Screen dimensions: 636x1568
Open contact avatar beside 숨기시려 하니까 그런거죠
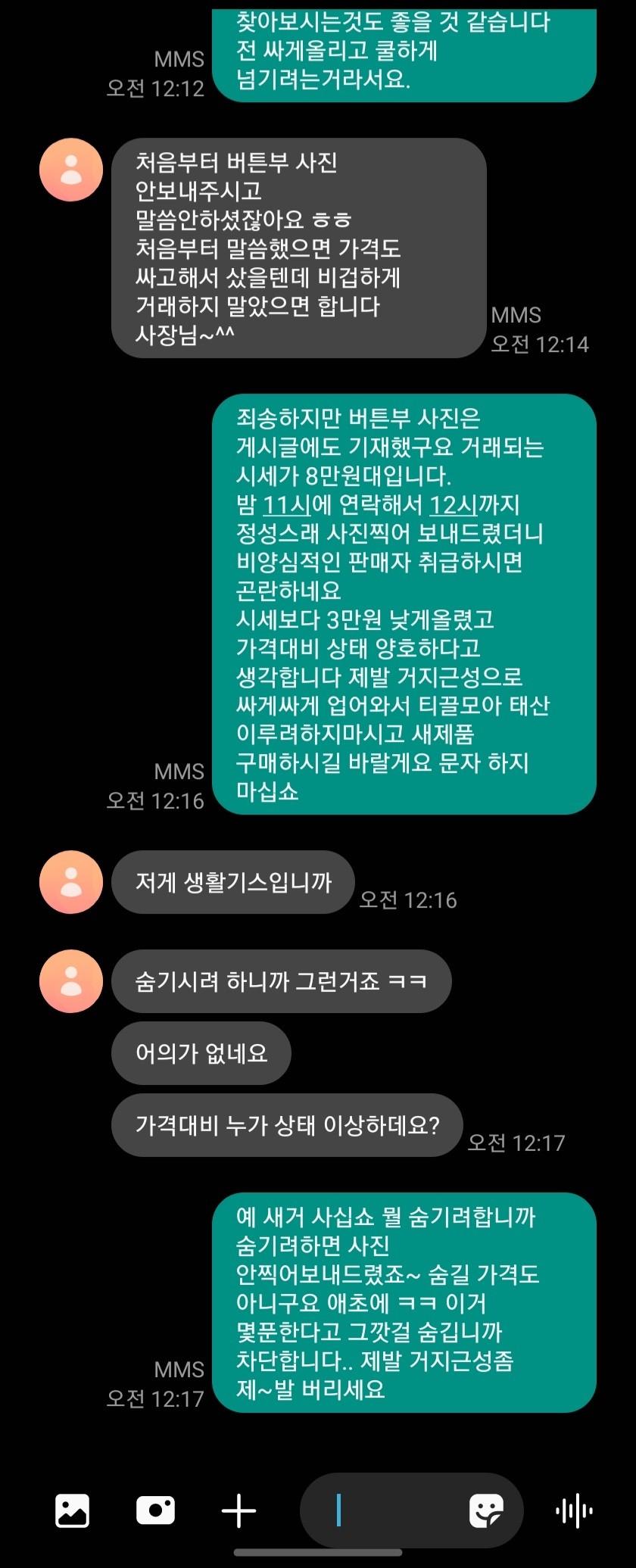[71, 981]
